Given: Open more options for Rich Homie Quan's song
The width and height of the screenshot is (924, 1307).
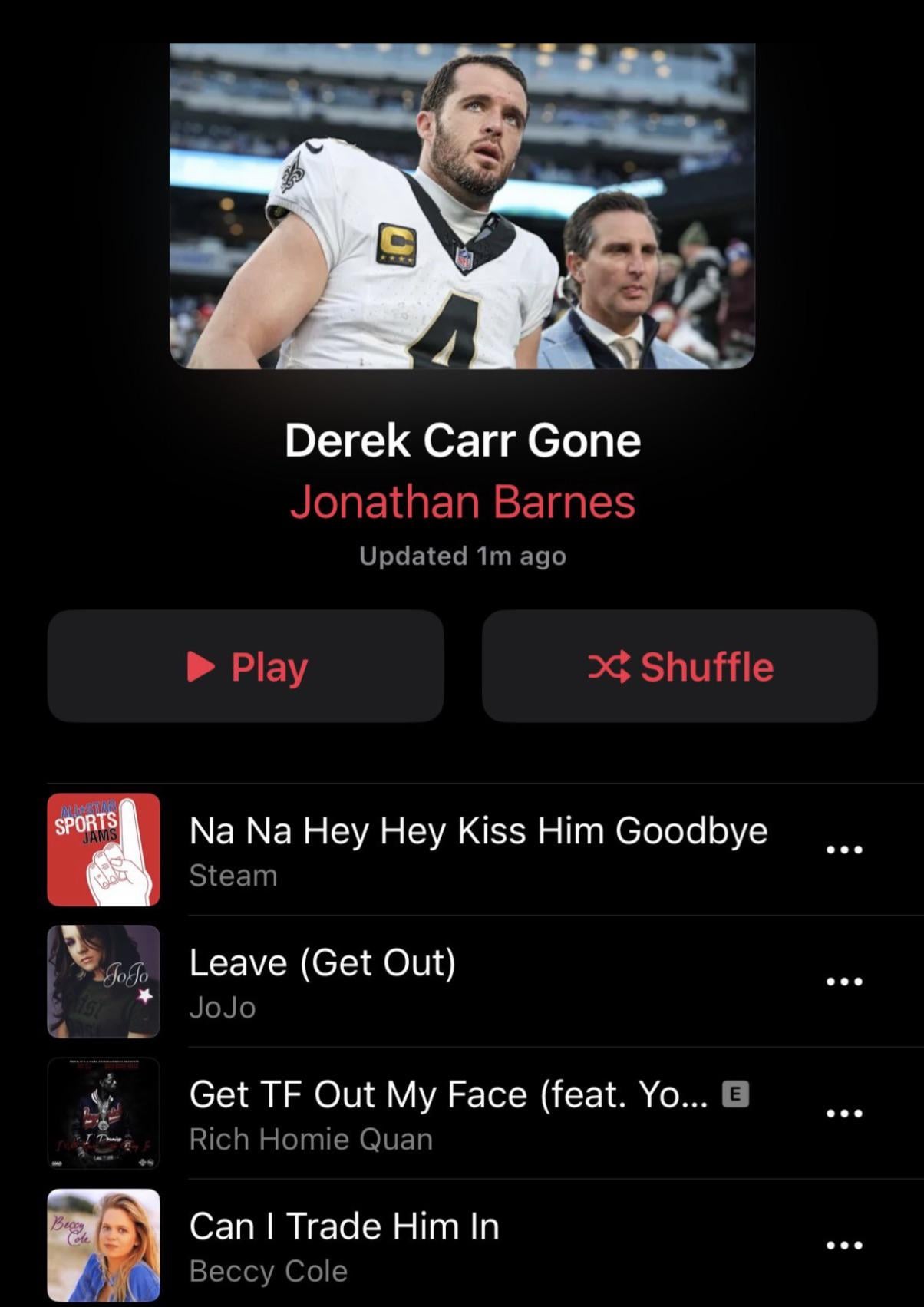Looking at the screenshot, I should 844,1114.
